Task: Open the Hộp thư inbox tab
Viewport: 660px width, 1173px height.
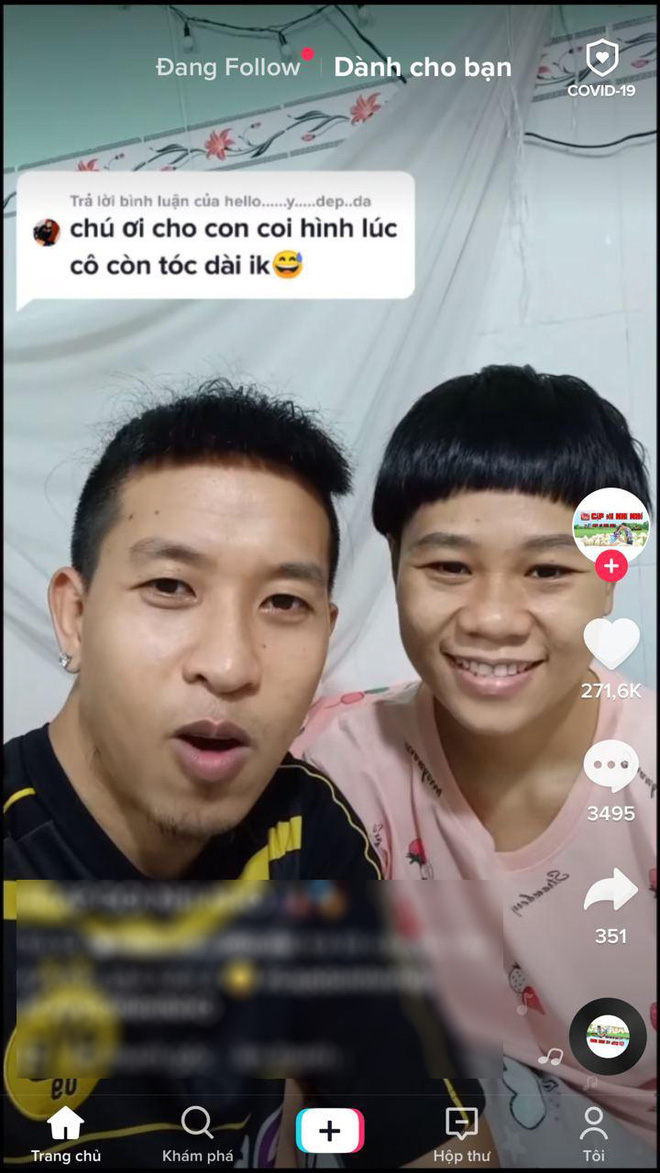Action: coord(461,1134)
